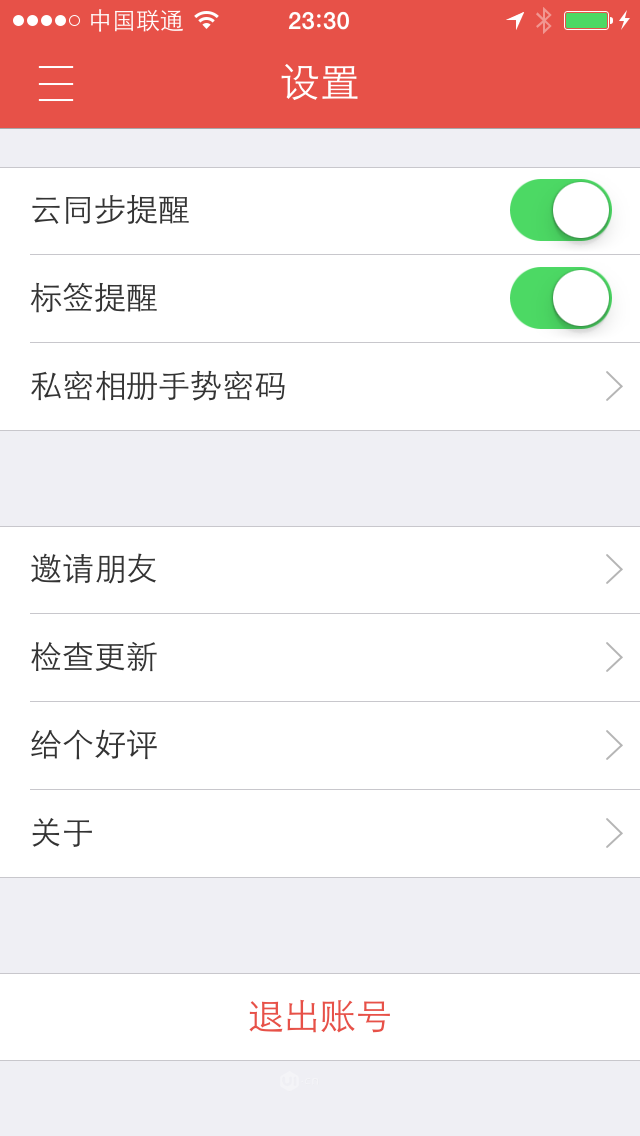Open 私密相册手势密码 settings
This screenshot has height=1136, width=640.
[320, 386]
